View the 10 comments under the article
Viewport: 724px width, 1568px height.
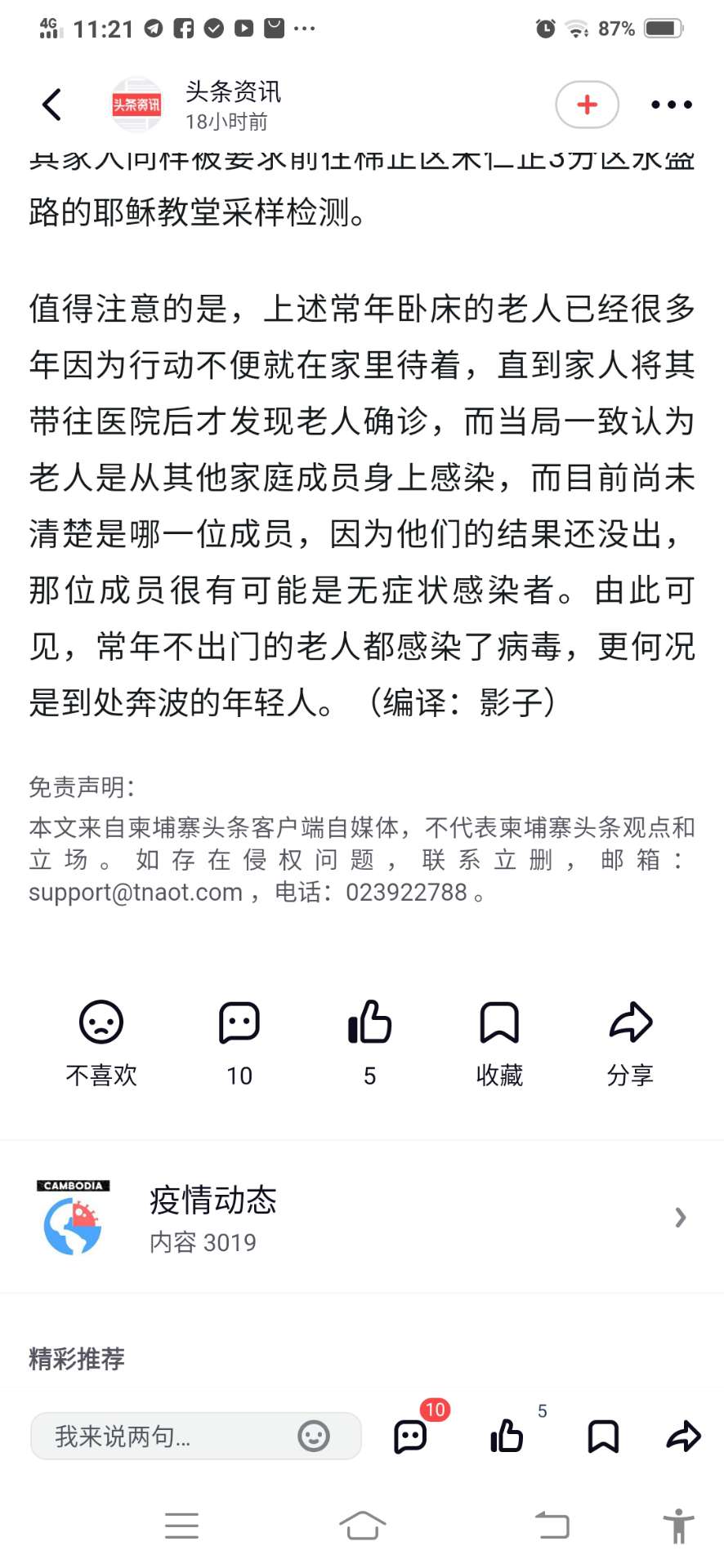tap(239, 1043)
